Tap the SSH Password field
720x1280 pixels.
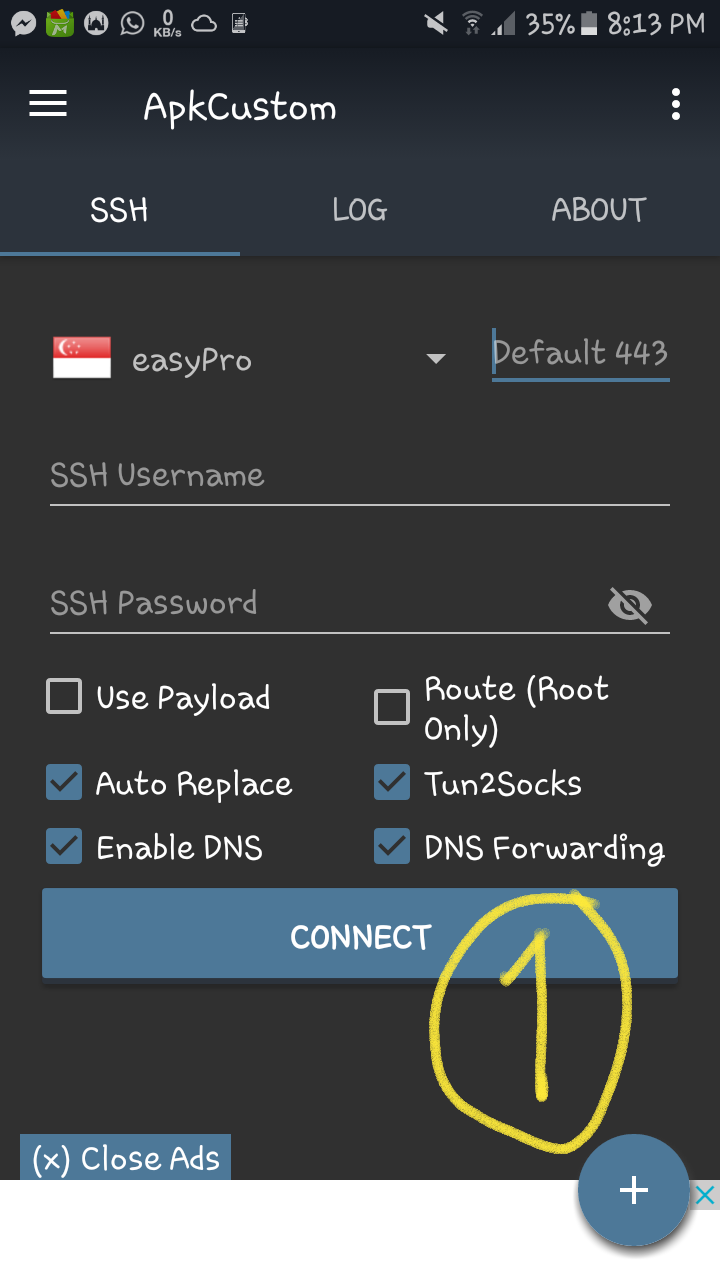(x=325, y=603)
